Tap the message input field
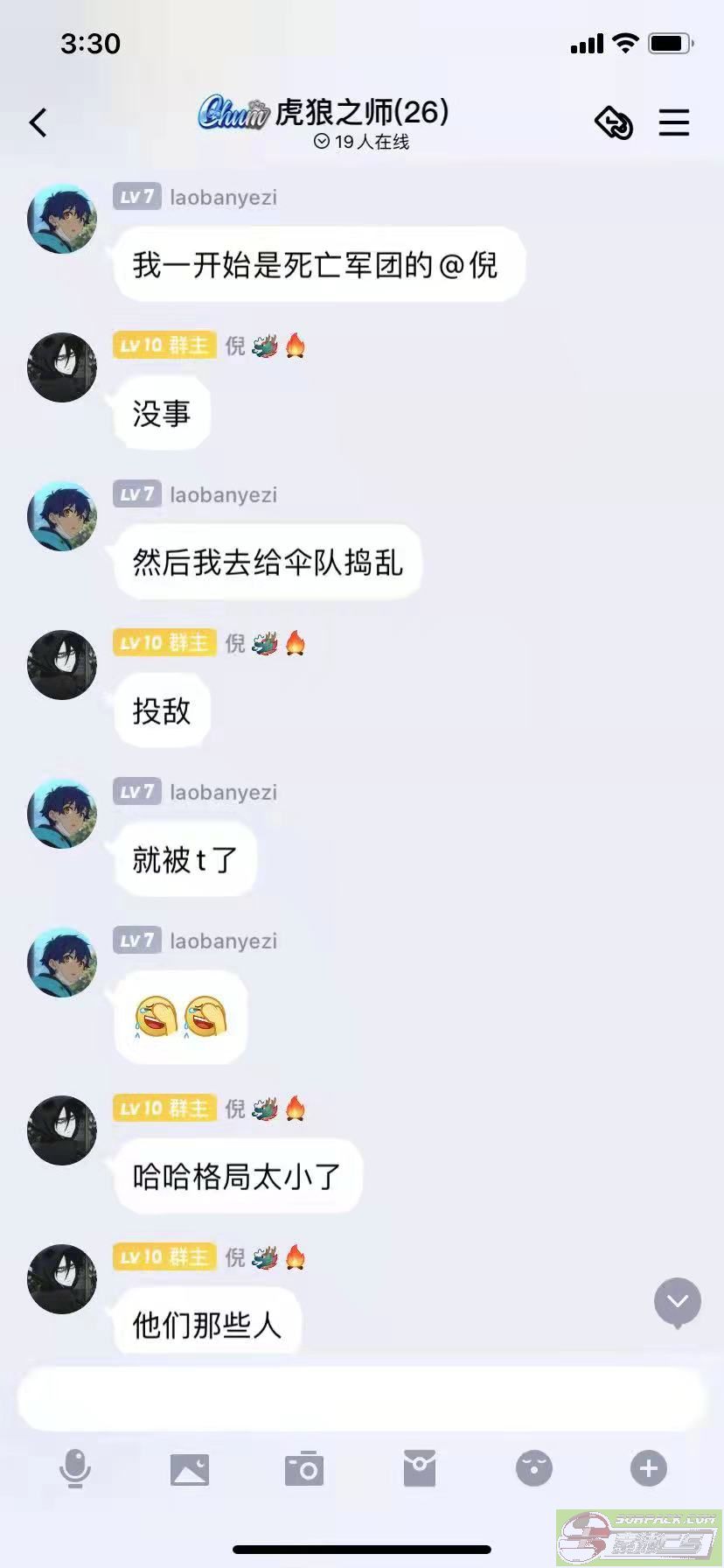724x1568 pixels. pyautogui.click(x=362, y=1397)
